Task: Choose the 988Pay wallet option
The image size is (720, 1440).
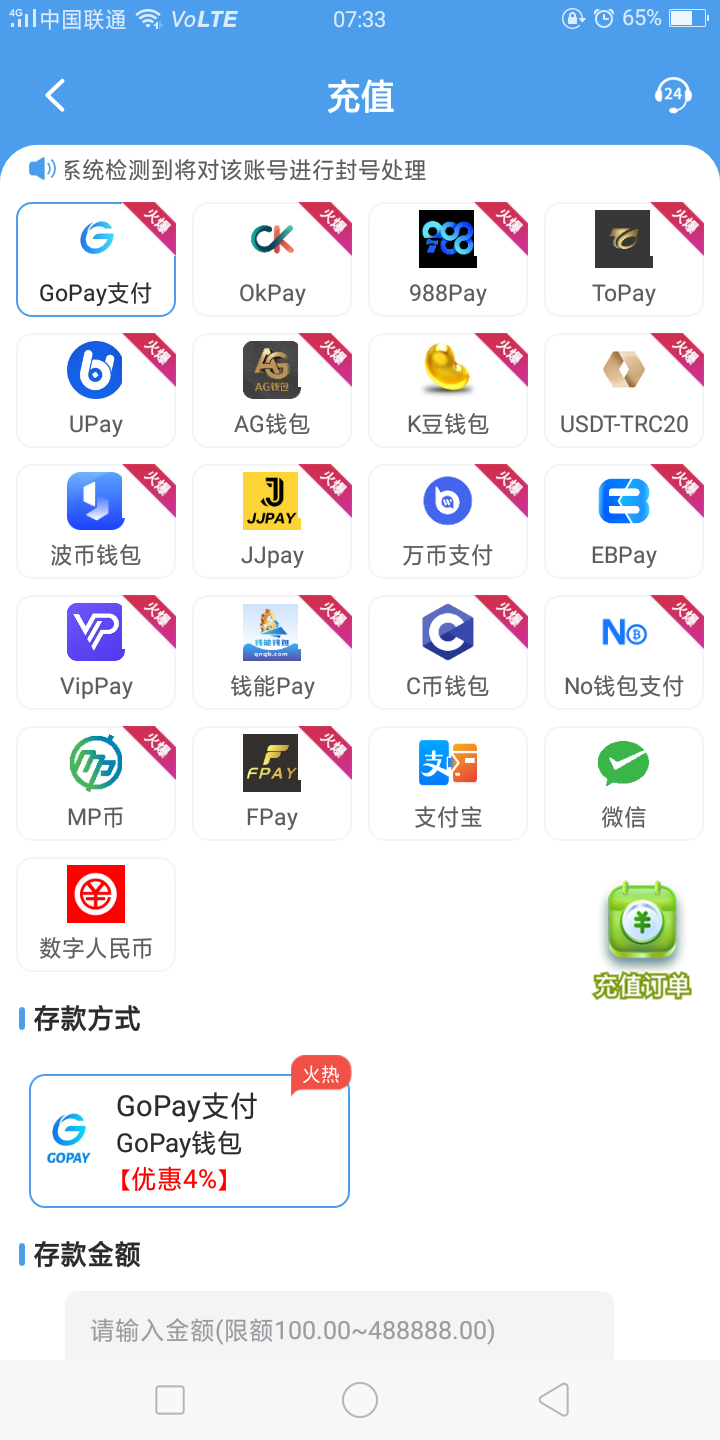Action: [x=448, y=259]
